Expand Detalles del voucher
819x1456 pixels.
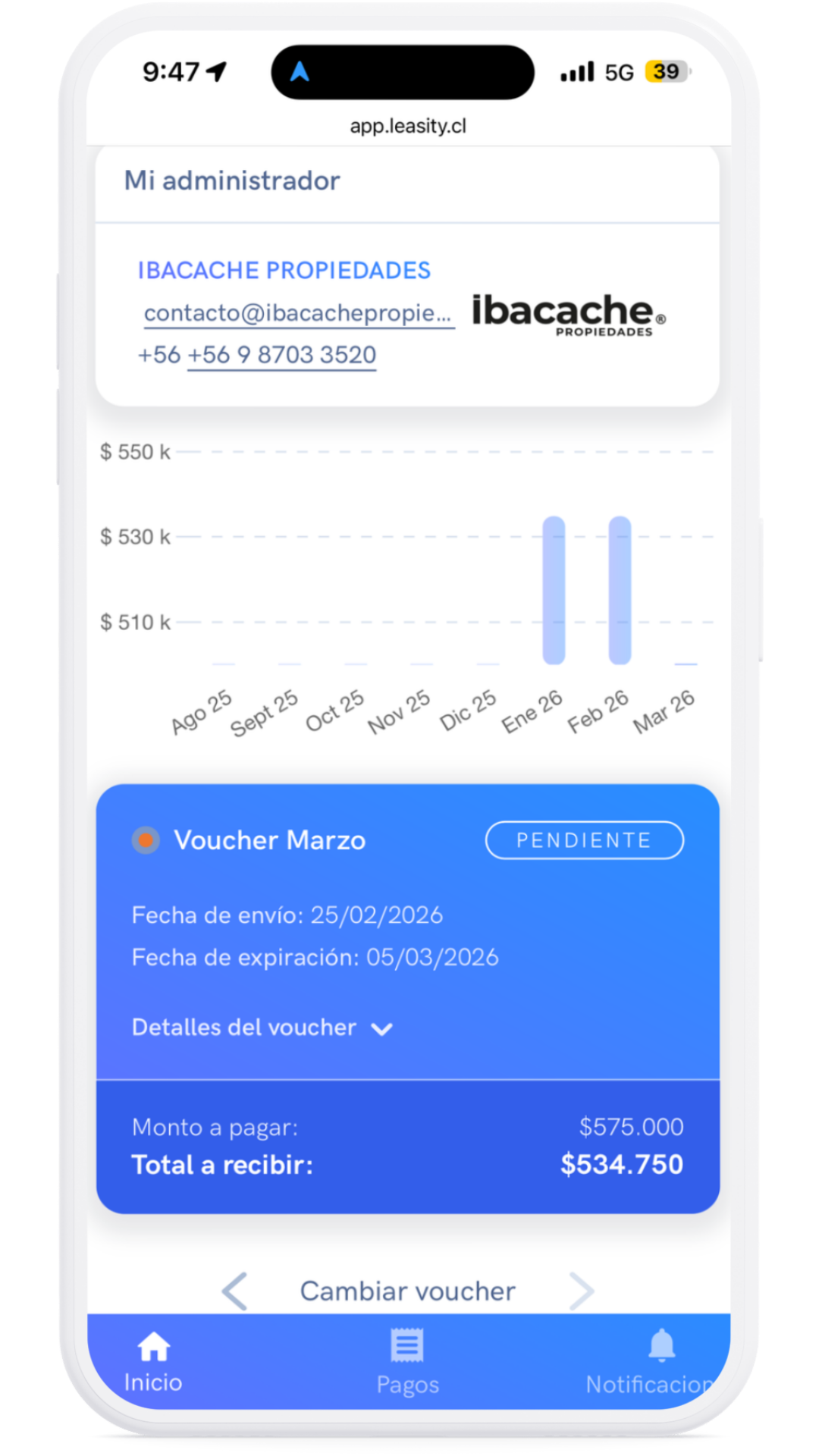pos(262,1028)
